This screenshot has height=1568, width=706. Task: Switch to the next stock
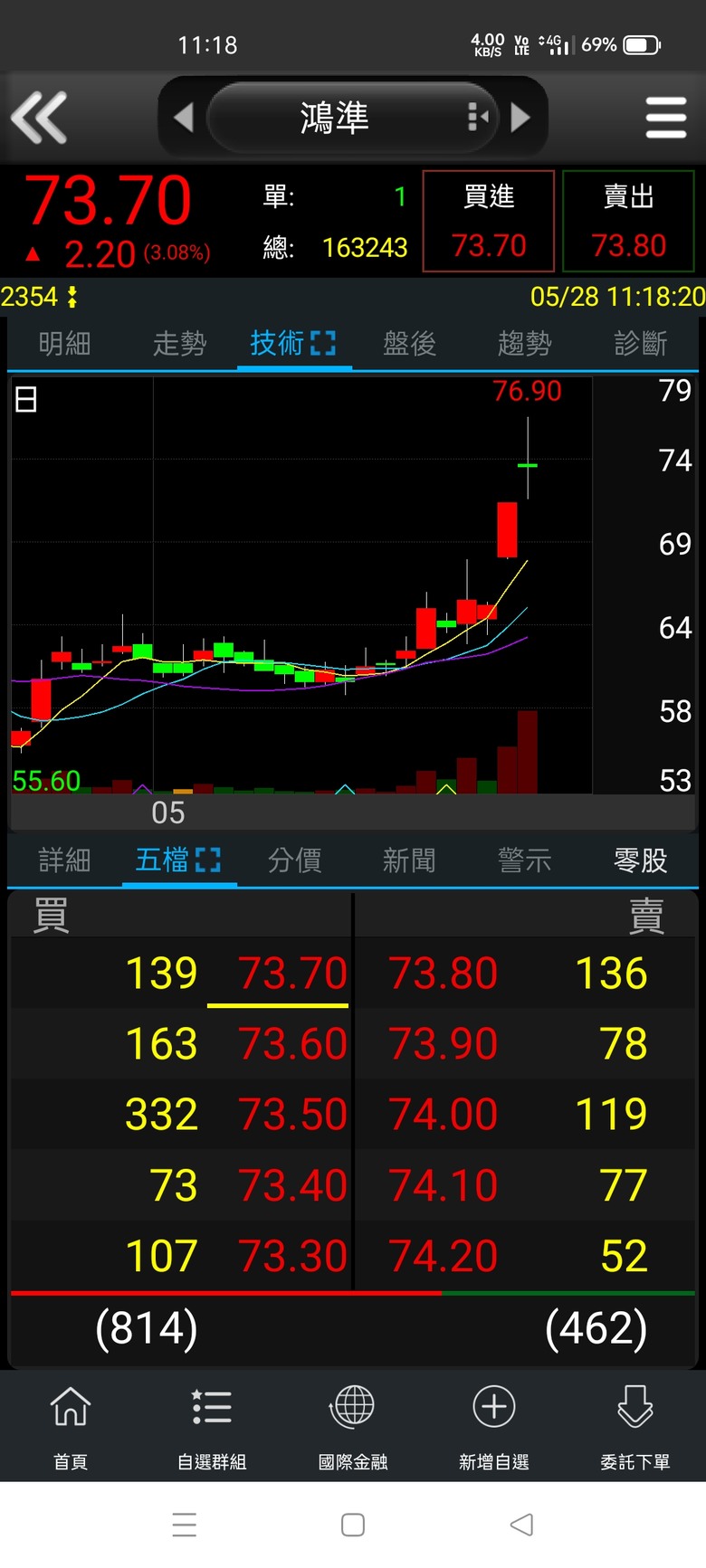click(x=520, y=117)
